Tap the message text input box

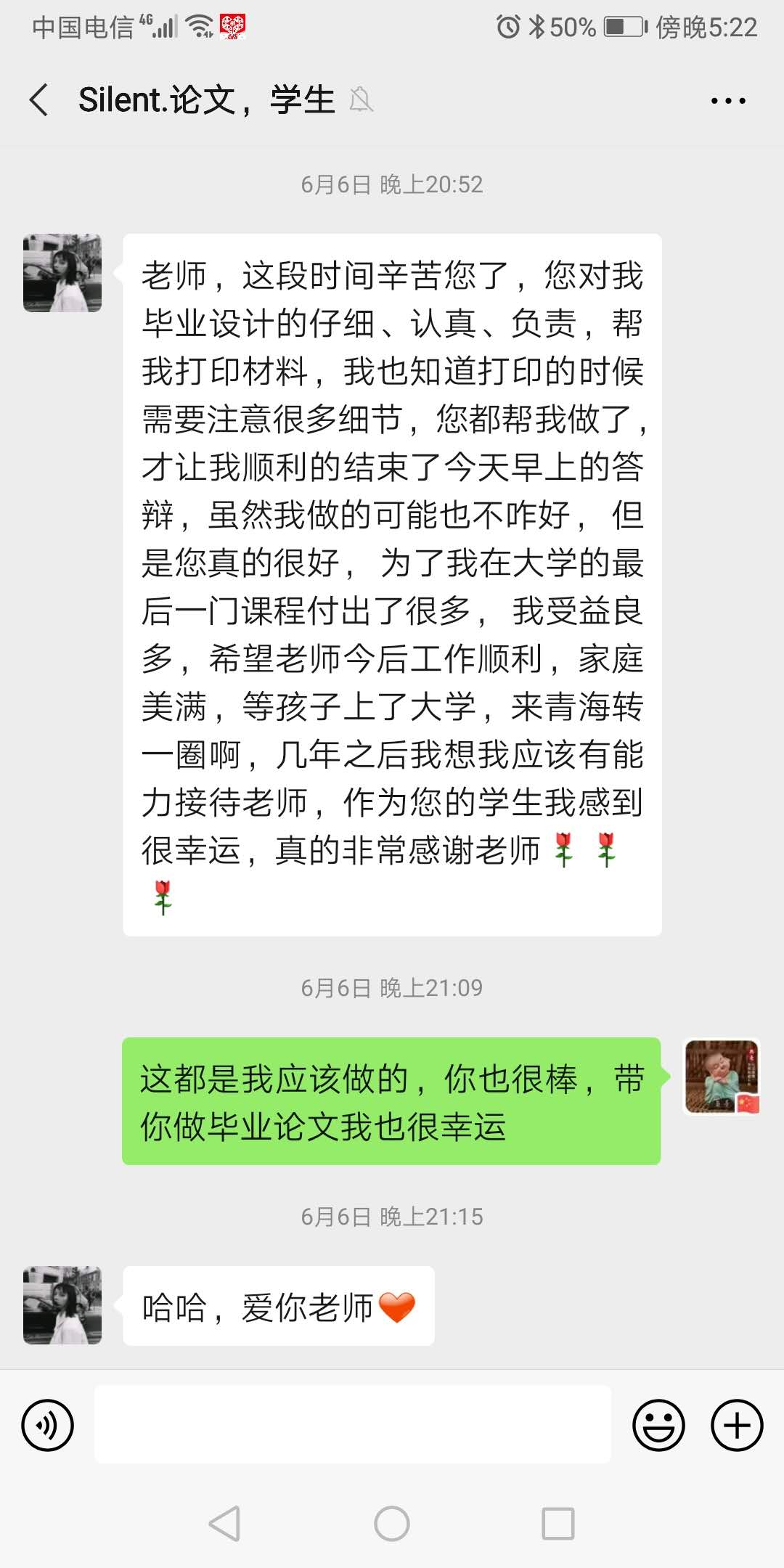(353, 1424)
